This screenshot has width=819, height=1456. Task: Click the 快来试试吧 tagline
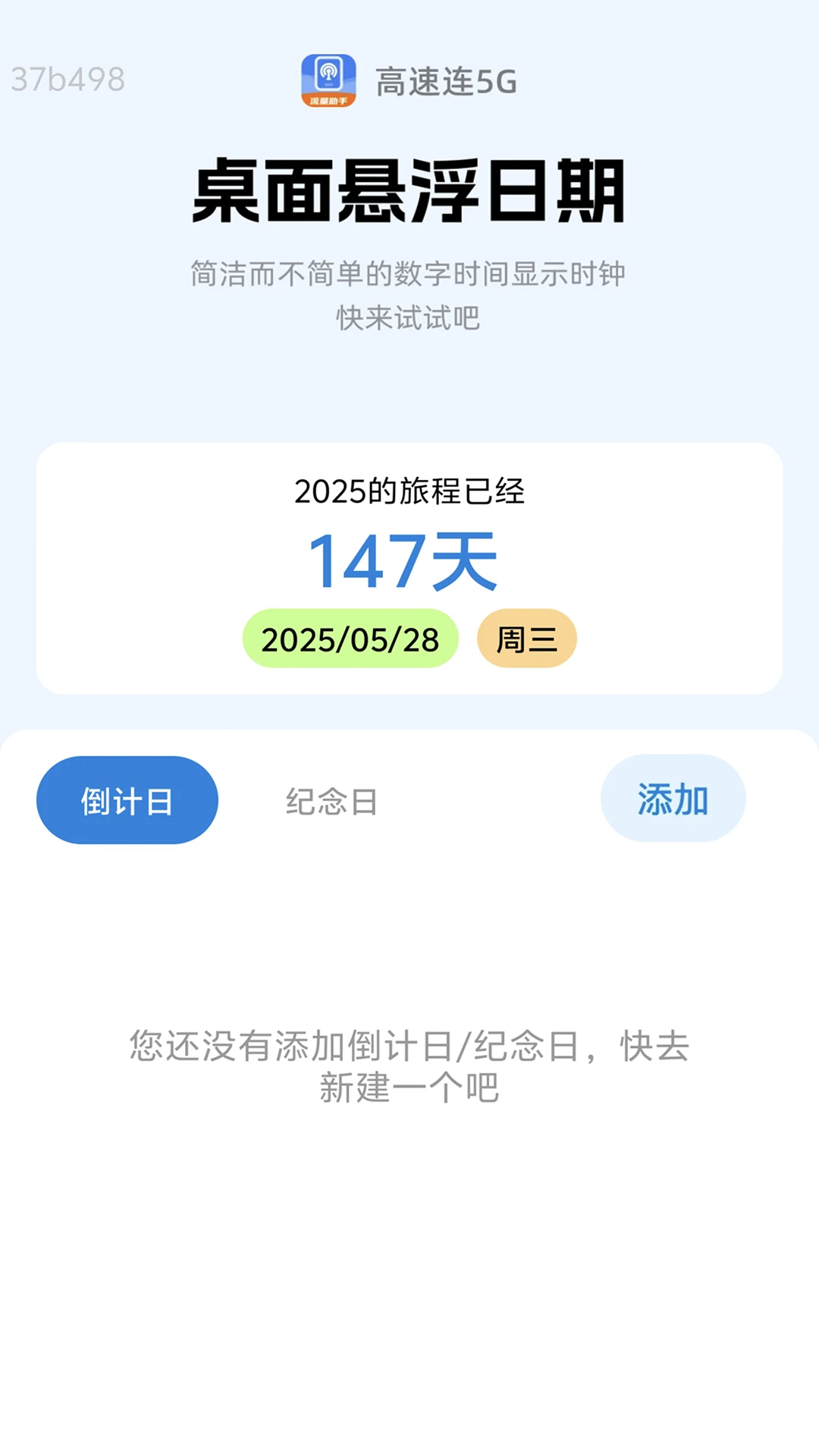(408, 319)
